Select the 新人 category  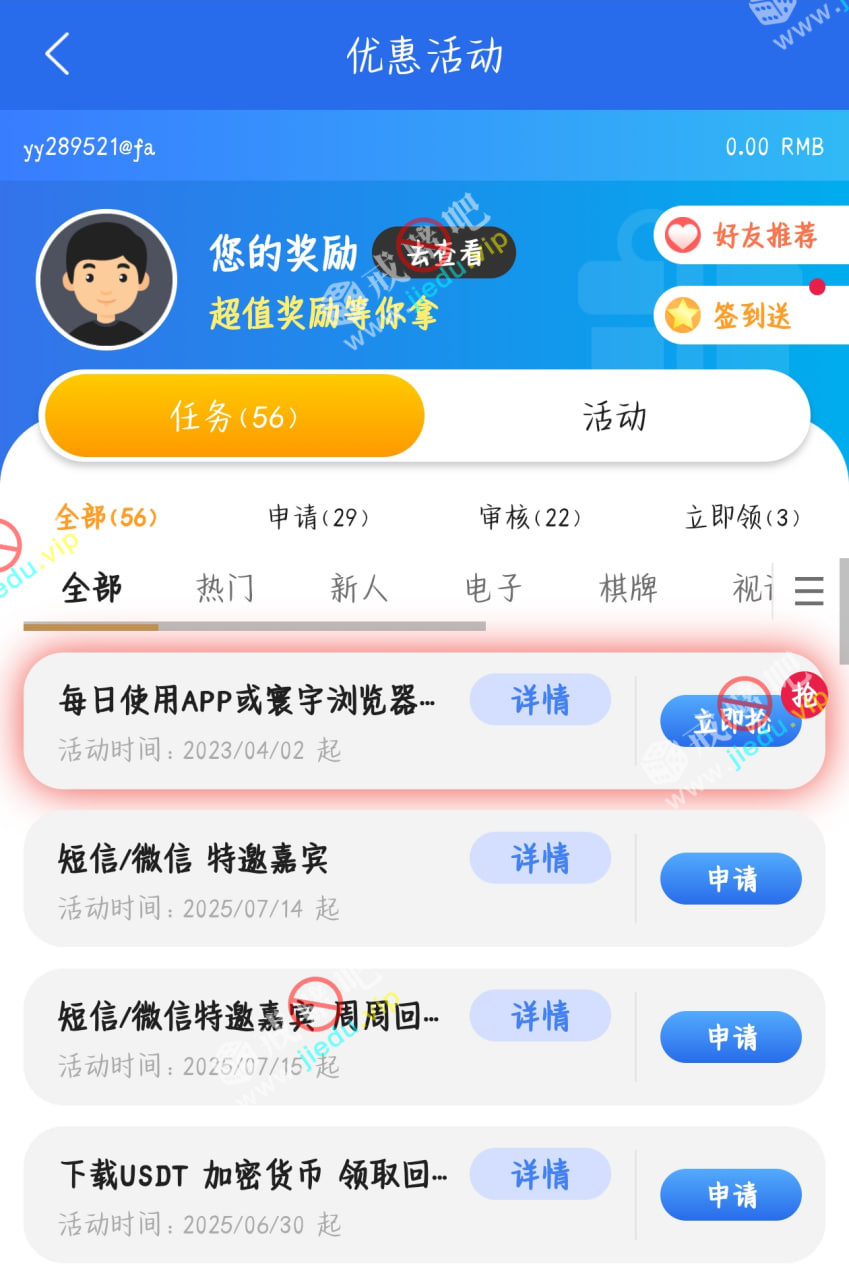358,588
